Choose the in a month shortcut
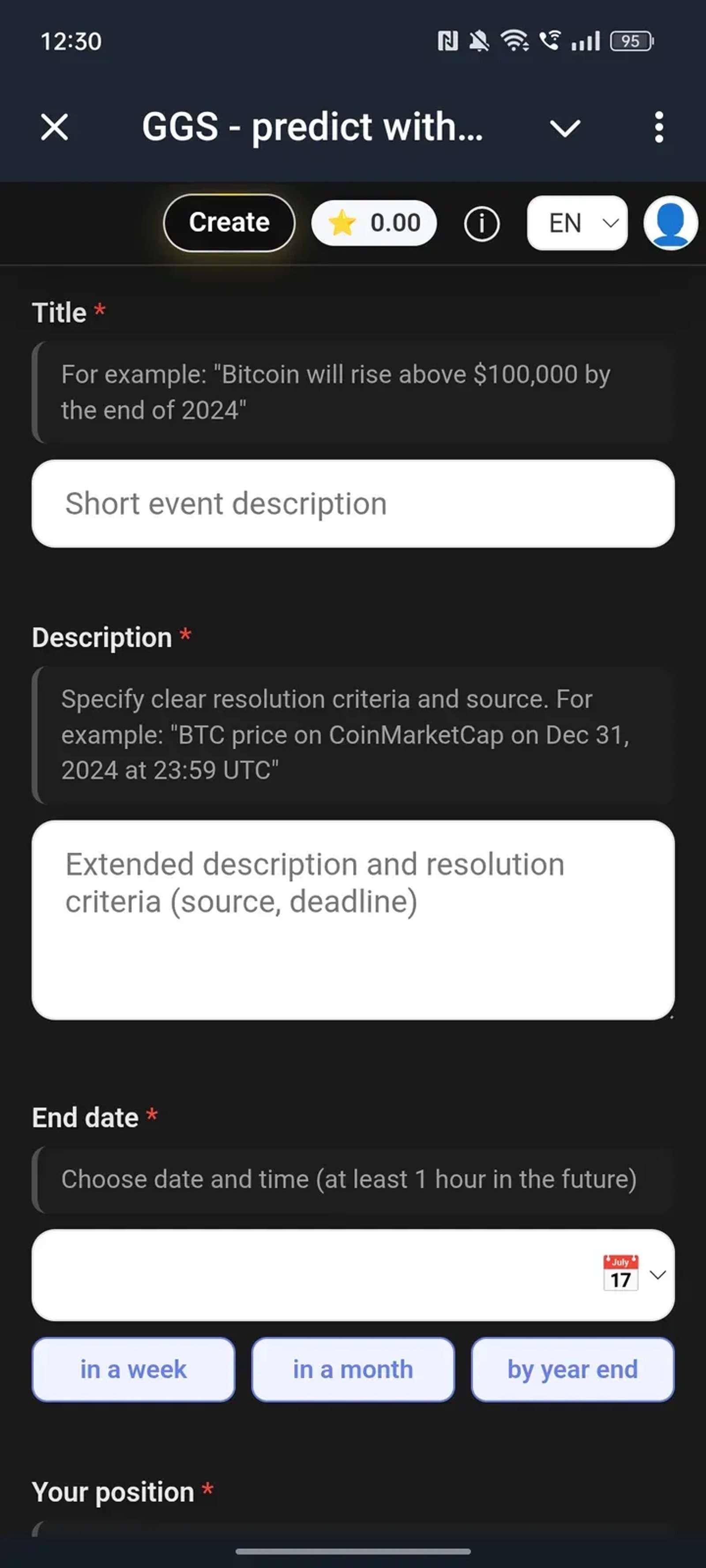This screenshot has height=1568, width=706. point(353,1370)
